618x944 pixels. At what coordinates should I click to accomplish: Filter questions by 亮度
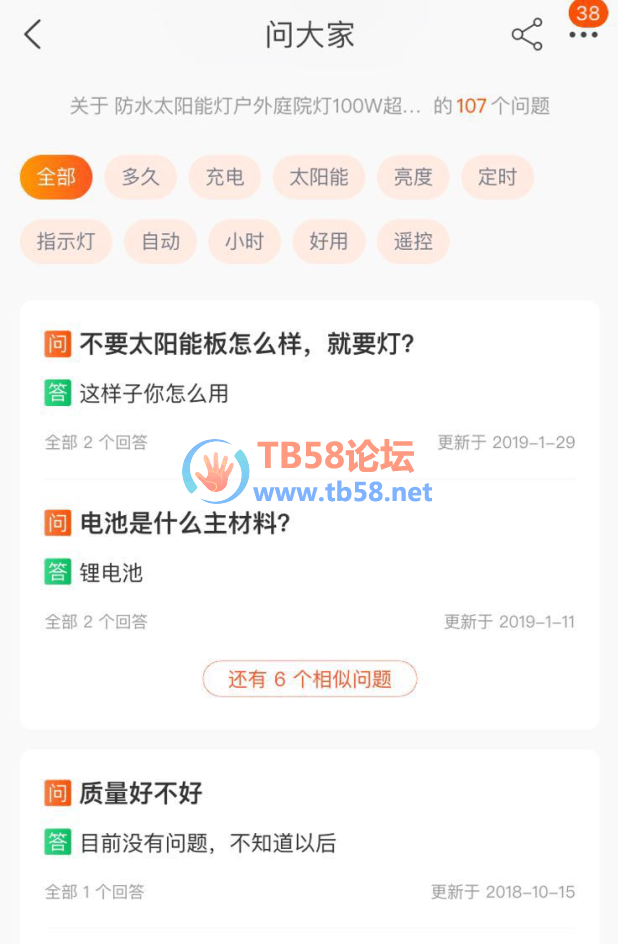(413, 178)
